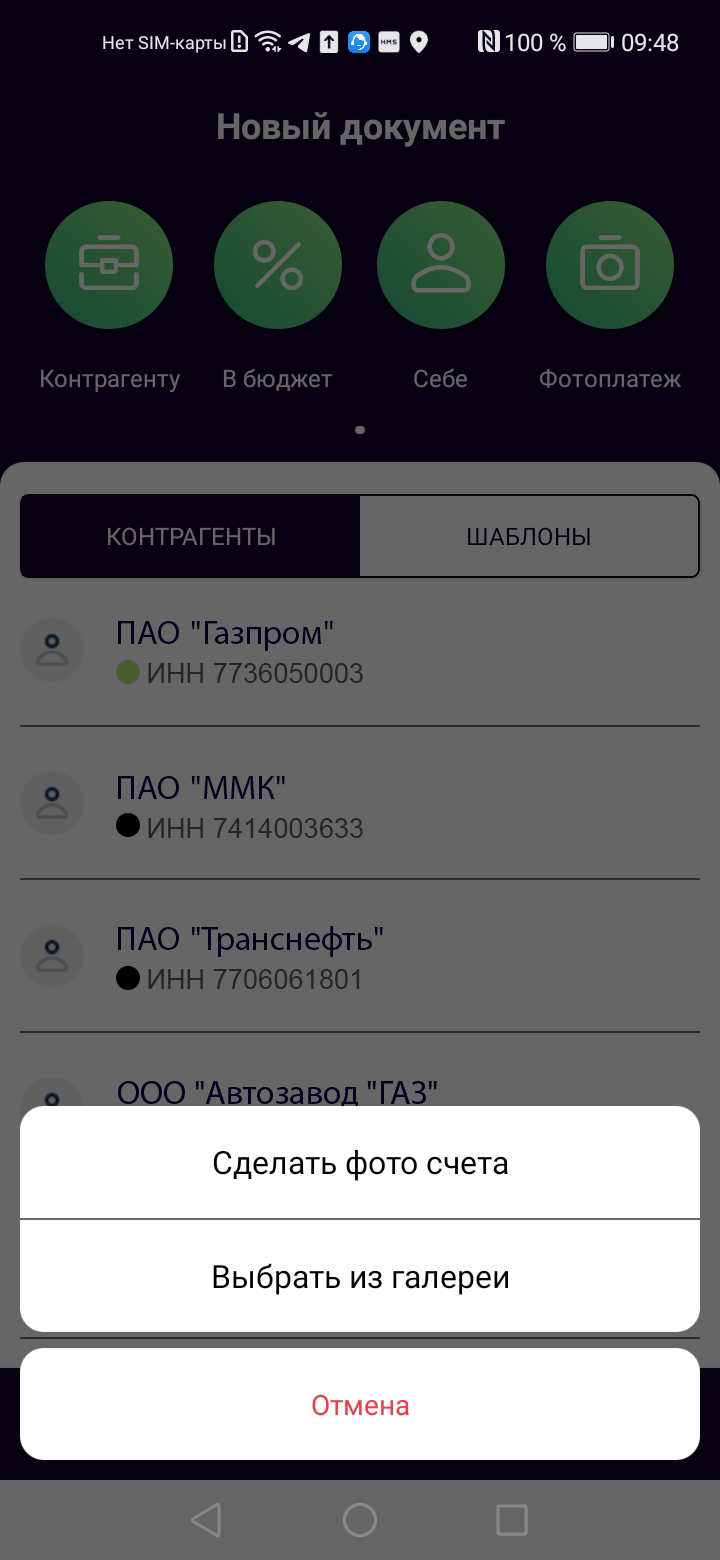Go to the home screen

360,1520
